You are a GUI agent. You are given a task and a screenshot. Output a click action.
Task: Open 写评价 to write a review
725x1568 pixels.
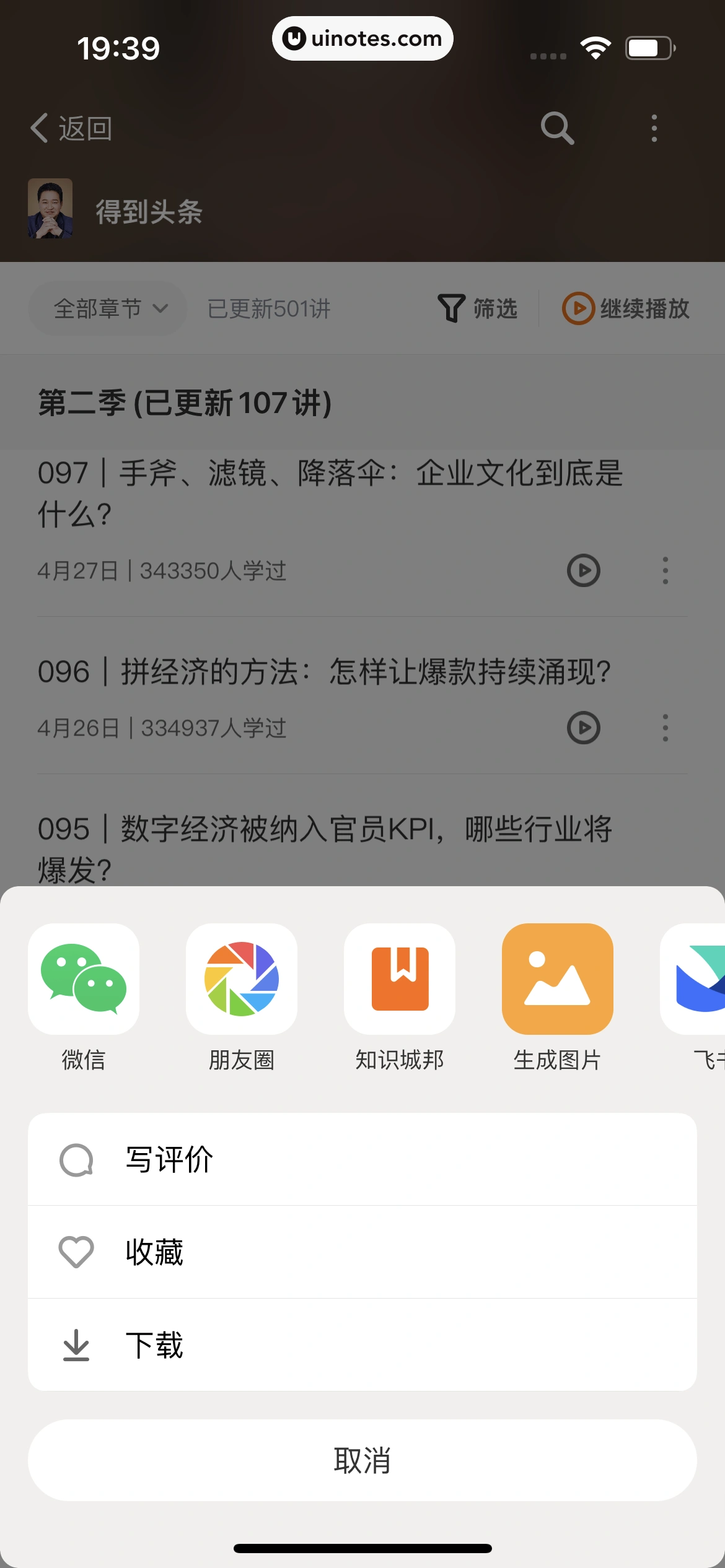[x=362, y=1159]
